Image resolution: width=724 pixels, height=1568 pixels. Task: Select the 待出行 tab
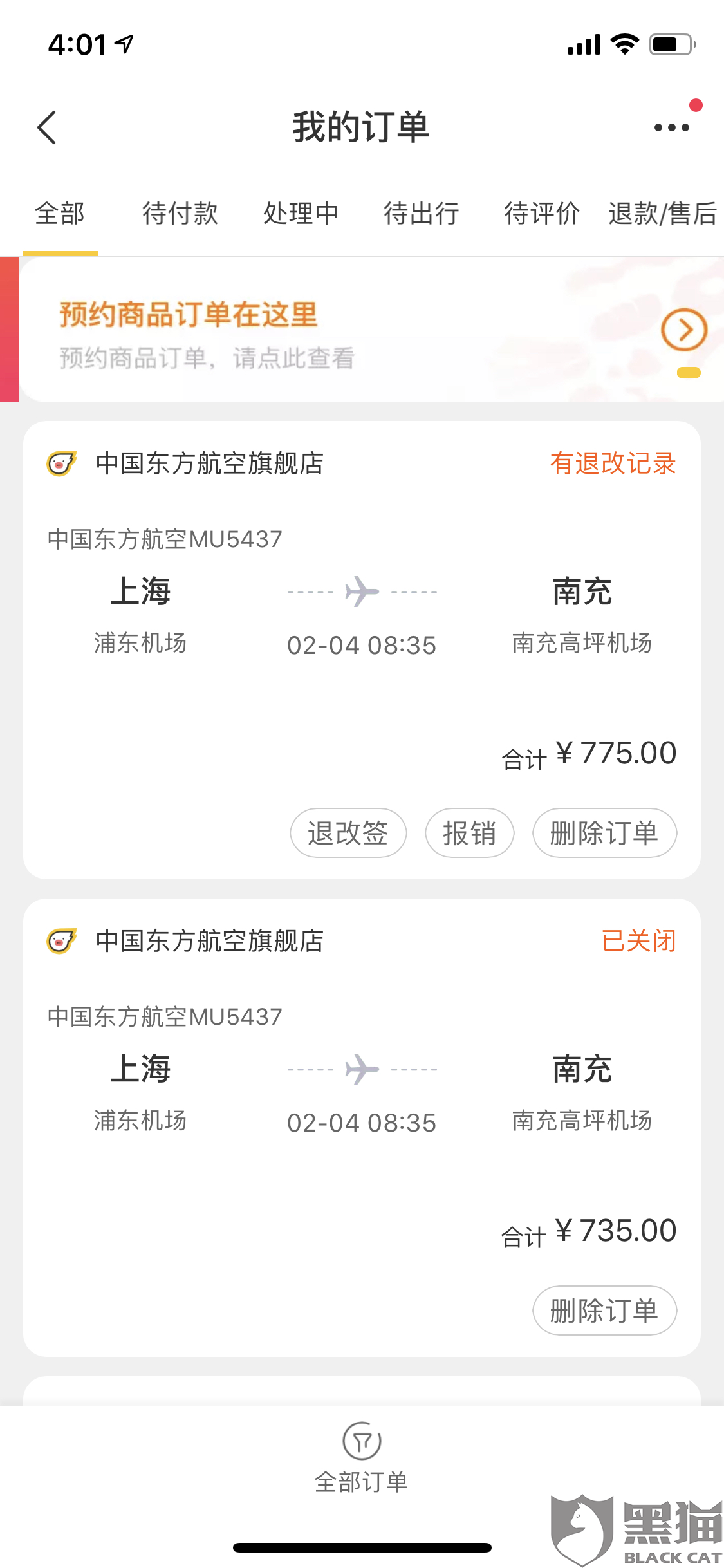[x=421, y=214]
